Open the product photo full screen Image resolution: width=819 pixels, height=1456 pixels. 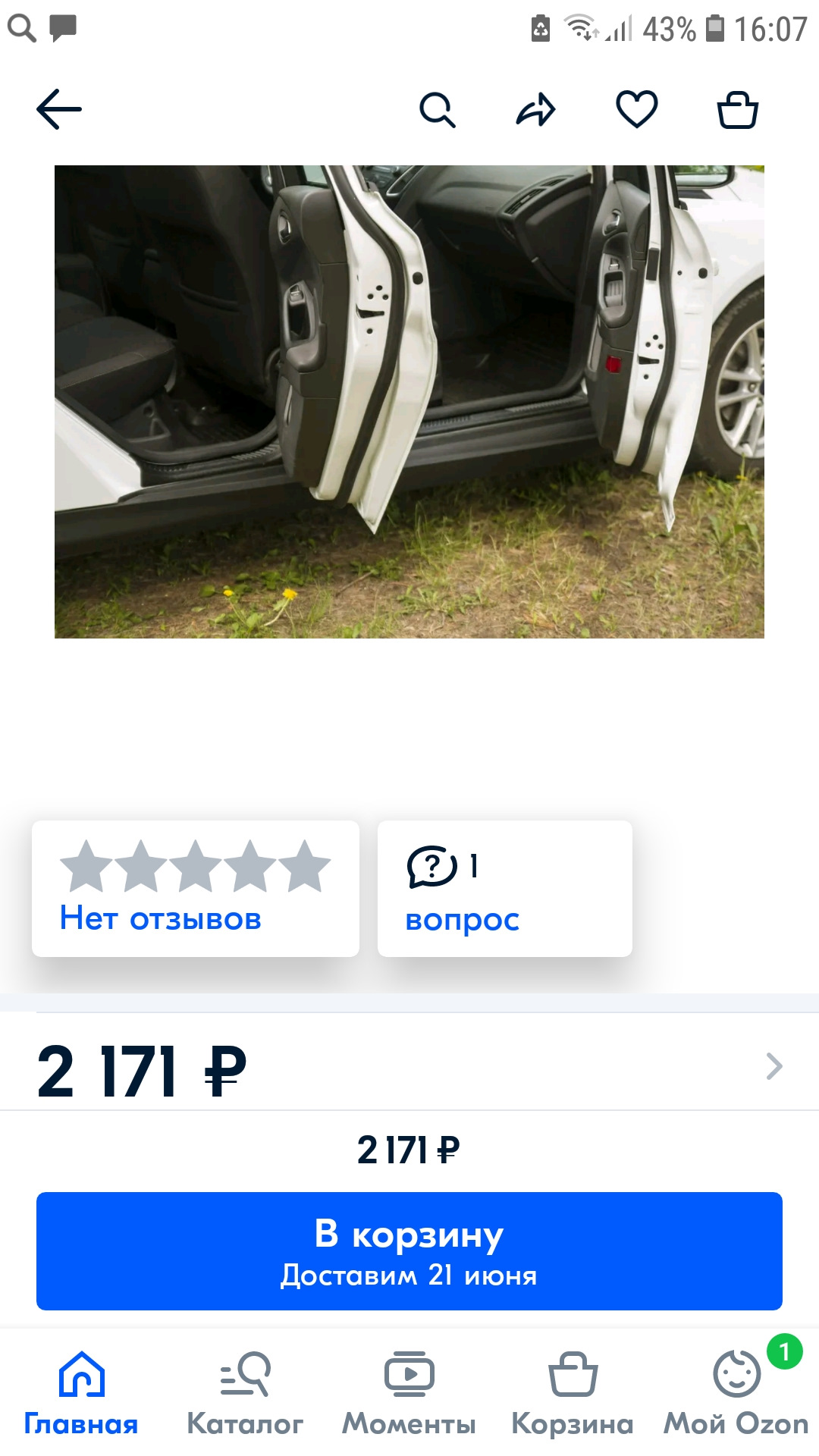pos(409,402)
